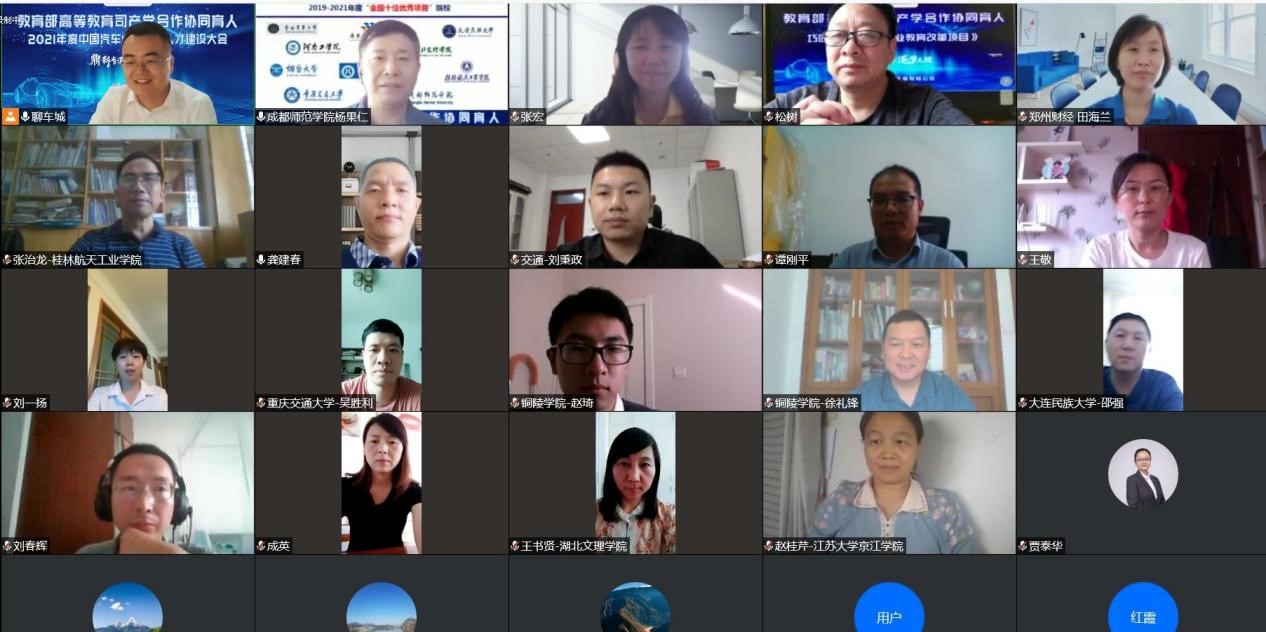Tap the tile of 铜陵学院-赵琦
This screenshot has width=1266, height=632.
(635, 340)
